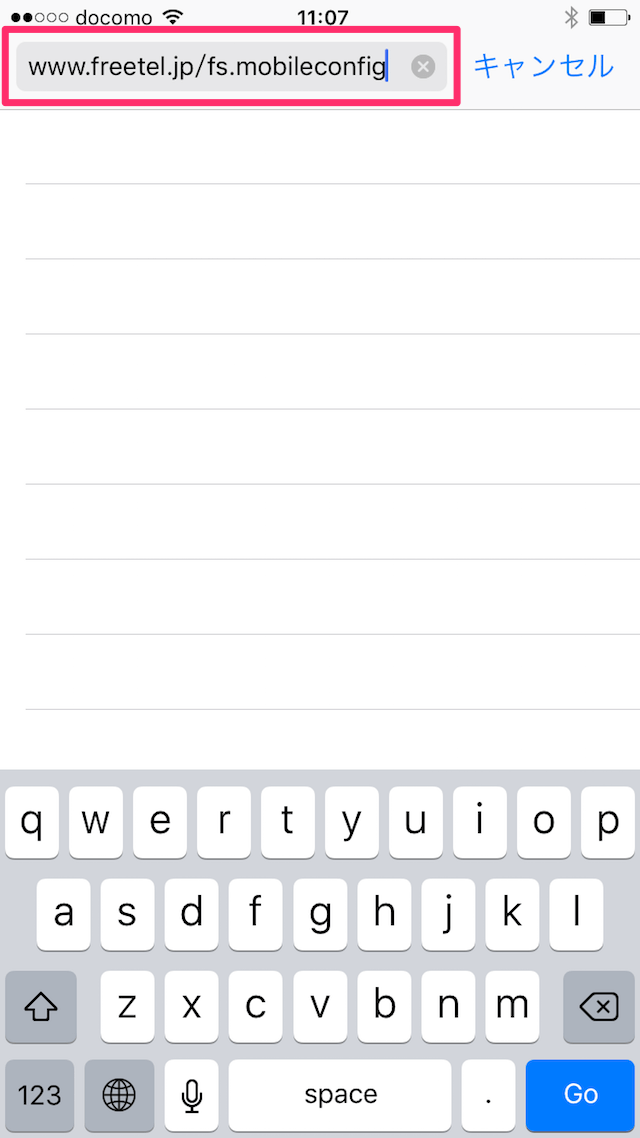Screen dimensions: 640x1138
Task: Switch to the 123 number keyboard
Action: click(x=39, y=1093)
